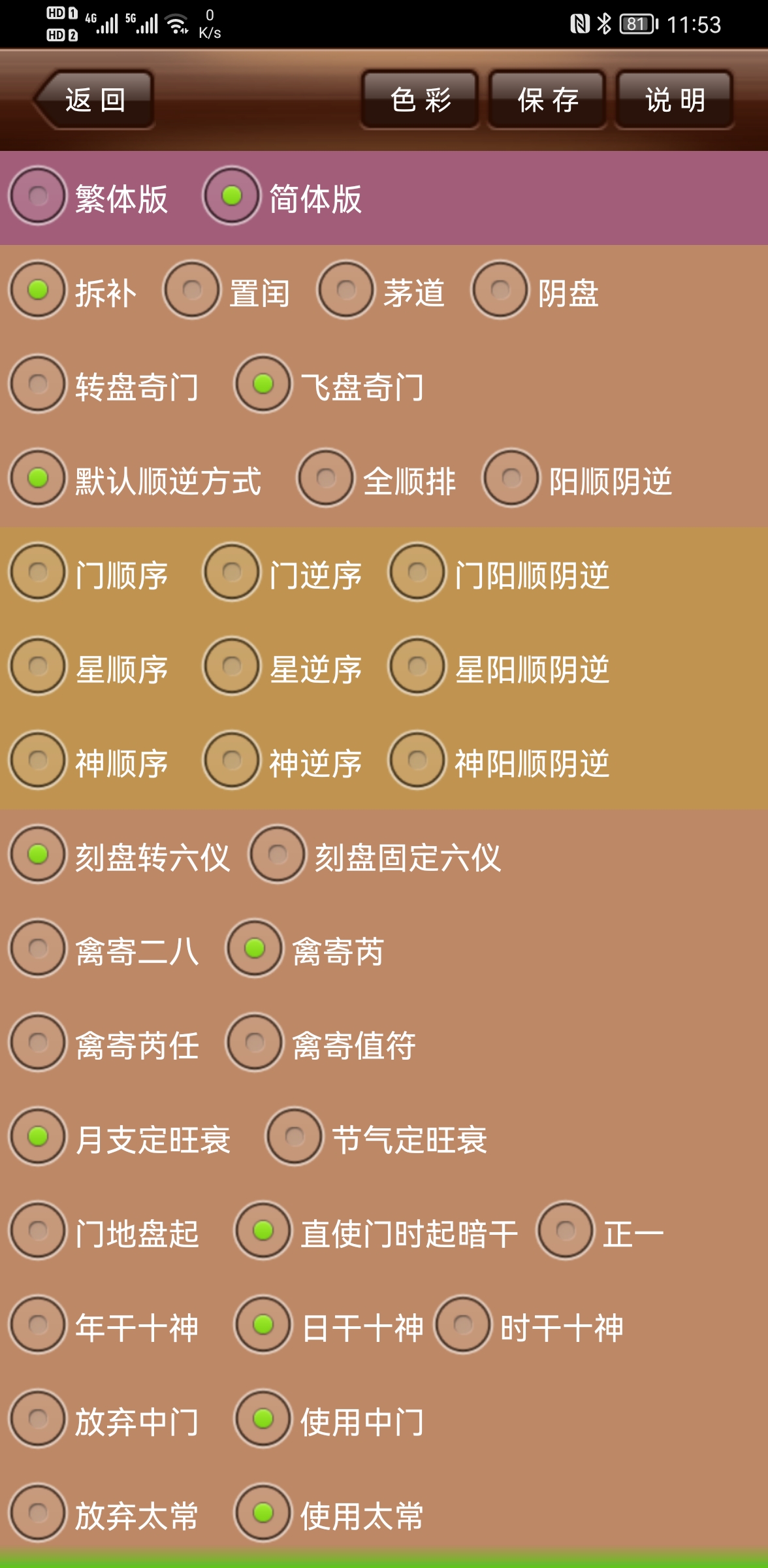Viewport: 768px width, 1568px height.
Task: Select 转盘奇门 mode
Action: (38, 384)
